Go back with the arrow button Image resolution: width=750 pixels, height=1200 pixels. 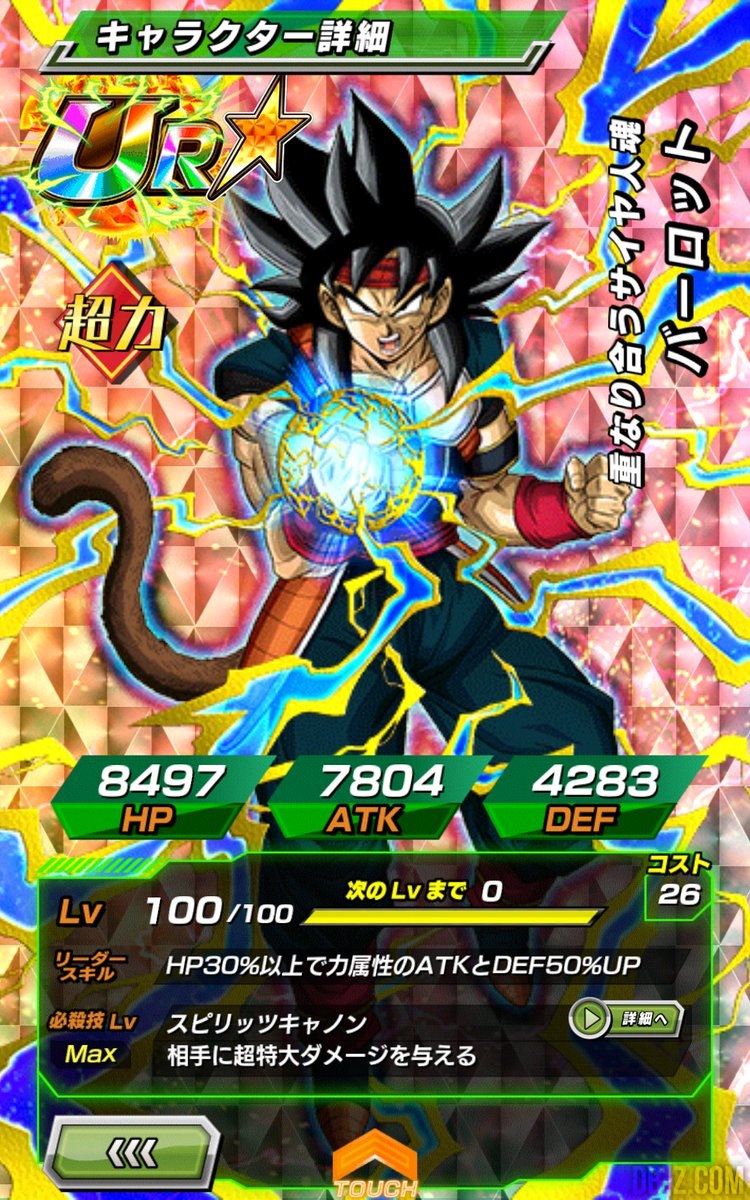point(133,1150)
